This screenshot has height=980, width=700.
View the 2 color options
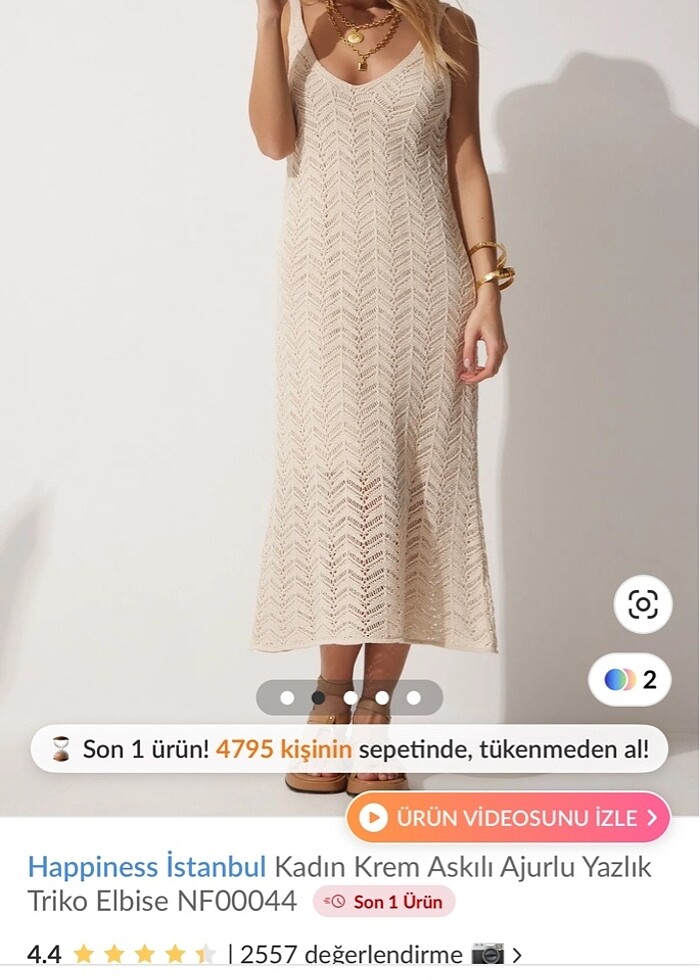click(x=630, y=680)
